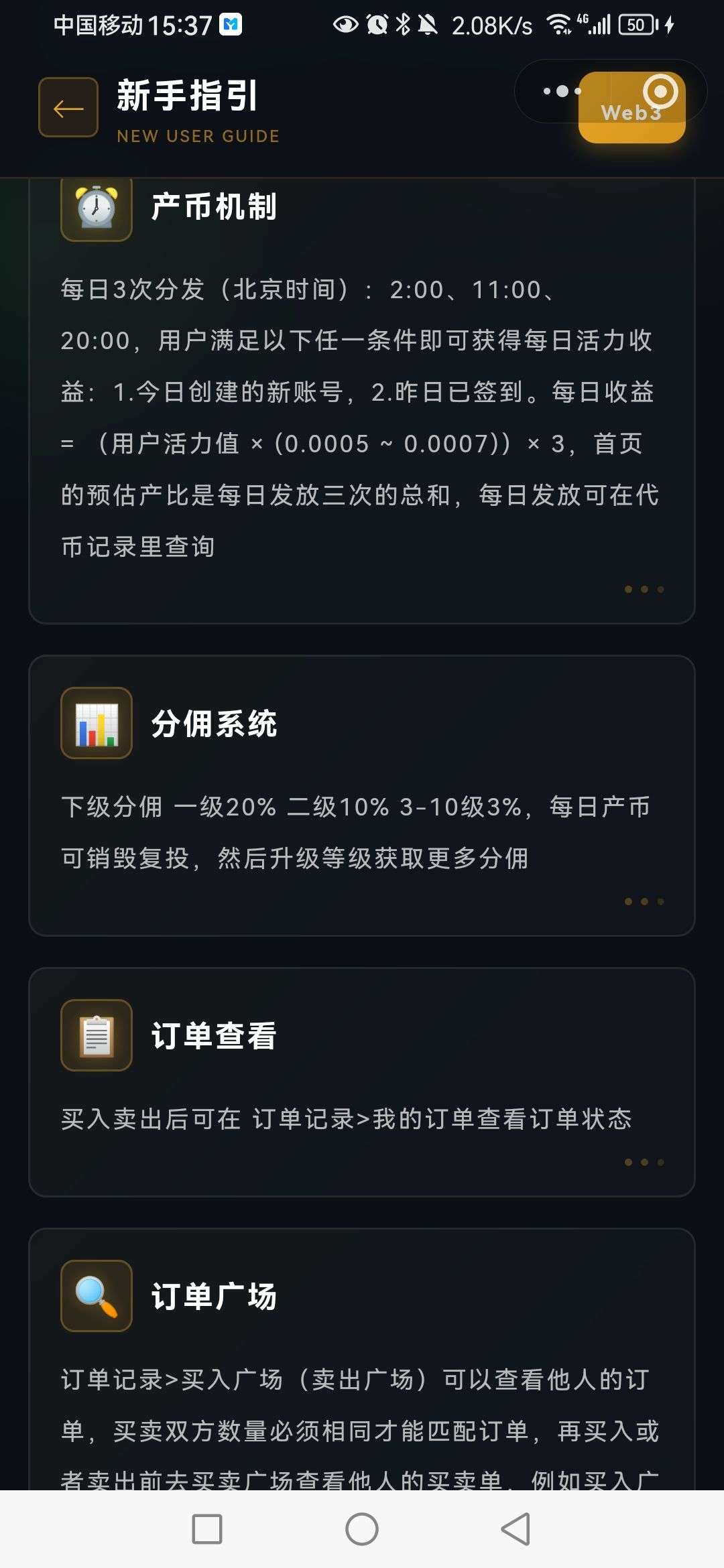
Task: Tap the 订单广场 section heading
Action: pyautogui.click(x=213, y=1295)
